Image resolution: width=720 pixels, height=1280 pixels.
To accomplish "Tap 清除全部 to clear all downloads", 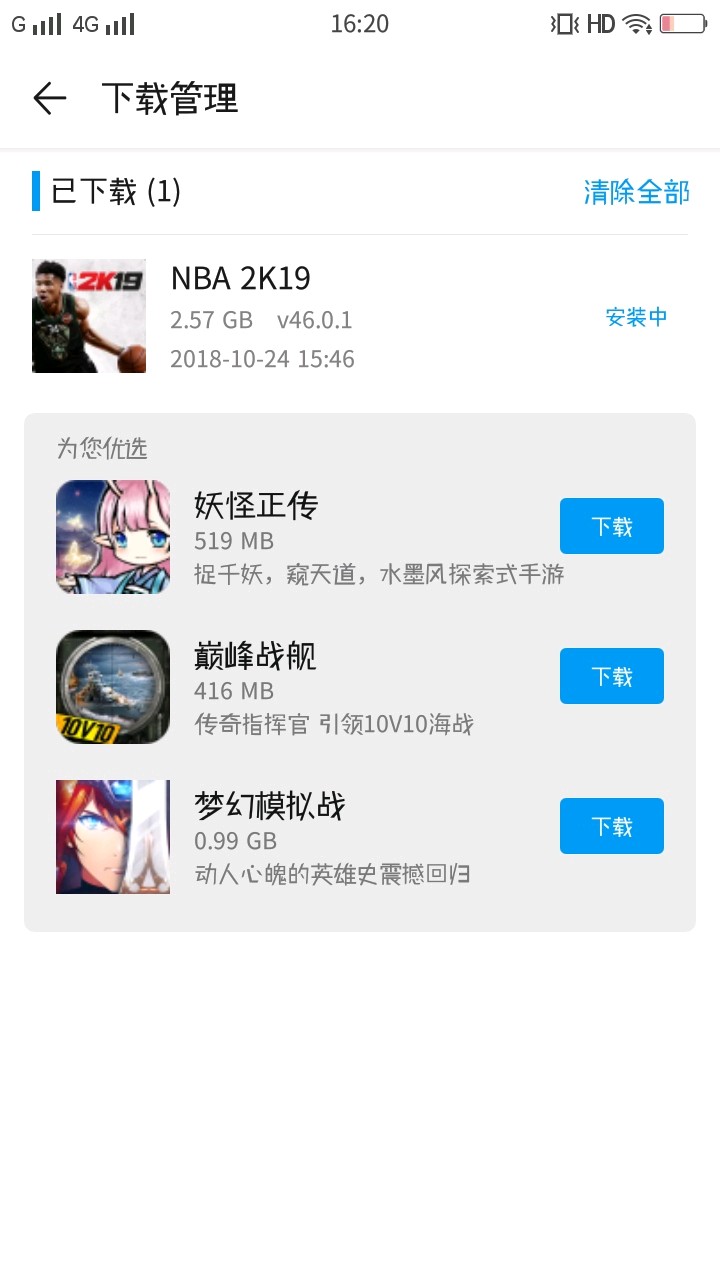I will 636,192.
